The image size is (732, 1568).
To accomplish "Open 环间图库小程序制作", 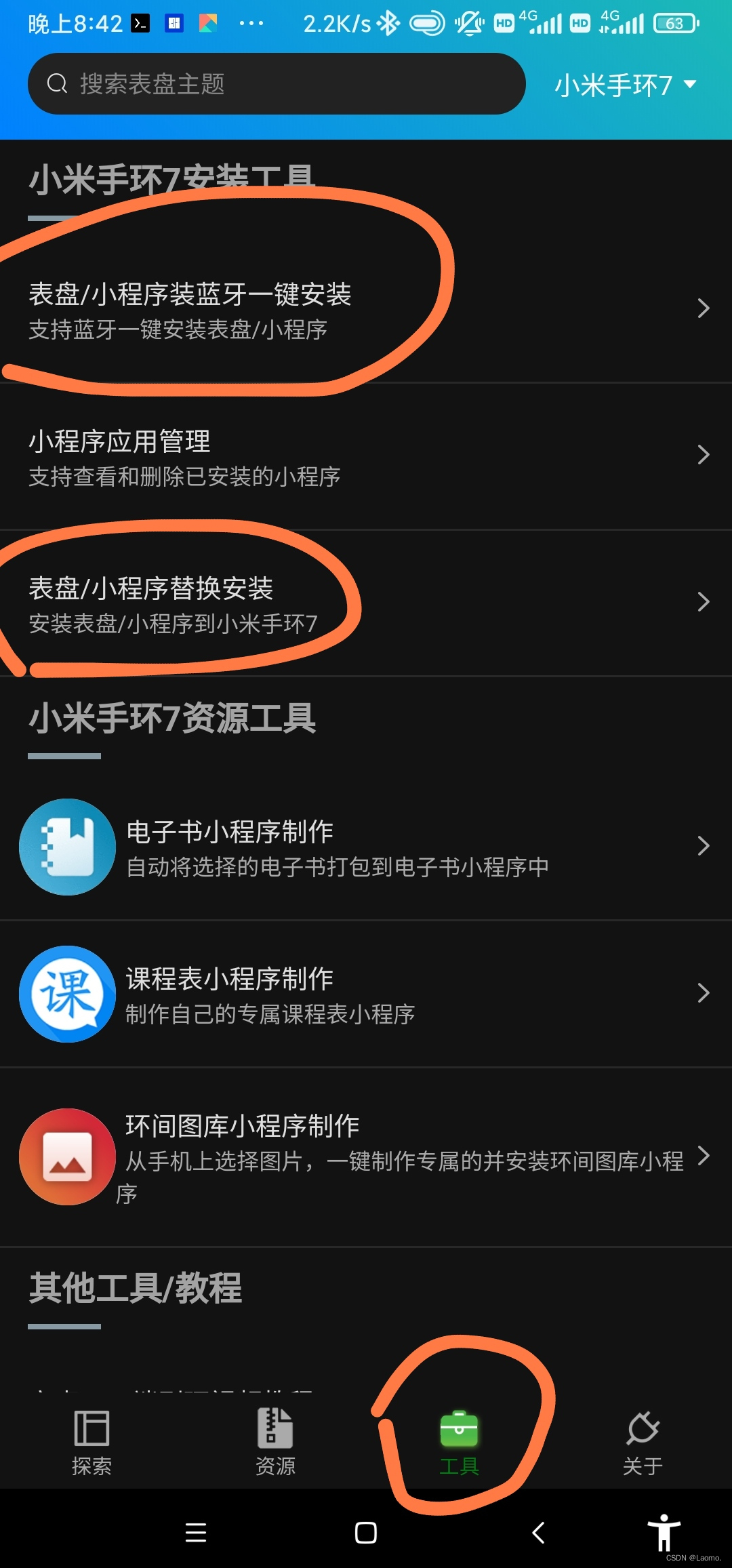I will pyautogui.click(x=366, y=1157).
